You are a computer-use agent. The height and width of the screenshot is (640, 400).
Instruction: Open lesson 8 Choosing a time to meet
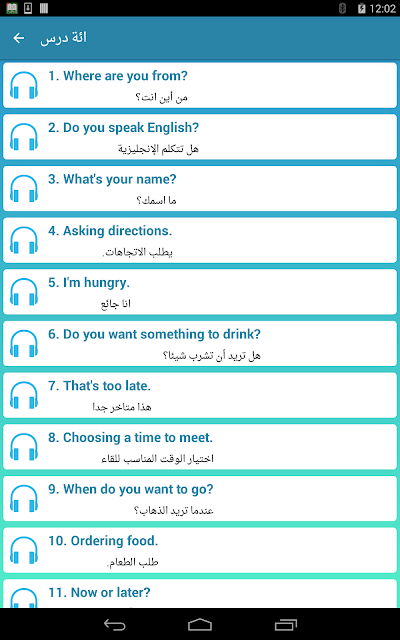pyautogui.click(x=200, y=447)
